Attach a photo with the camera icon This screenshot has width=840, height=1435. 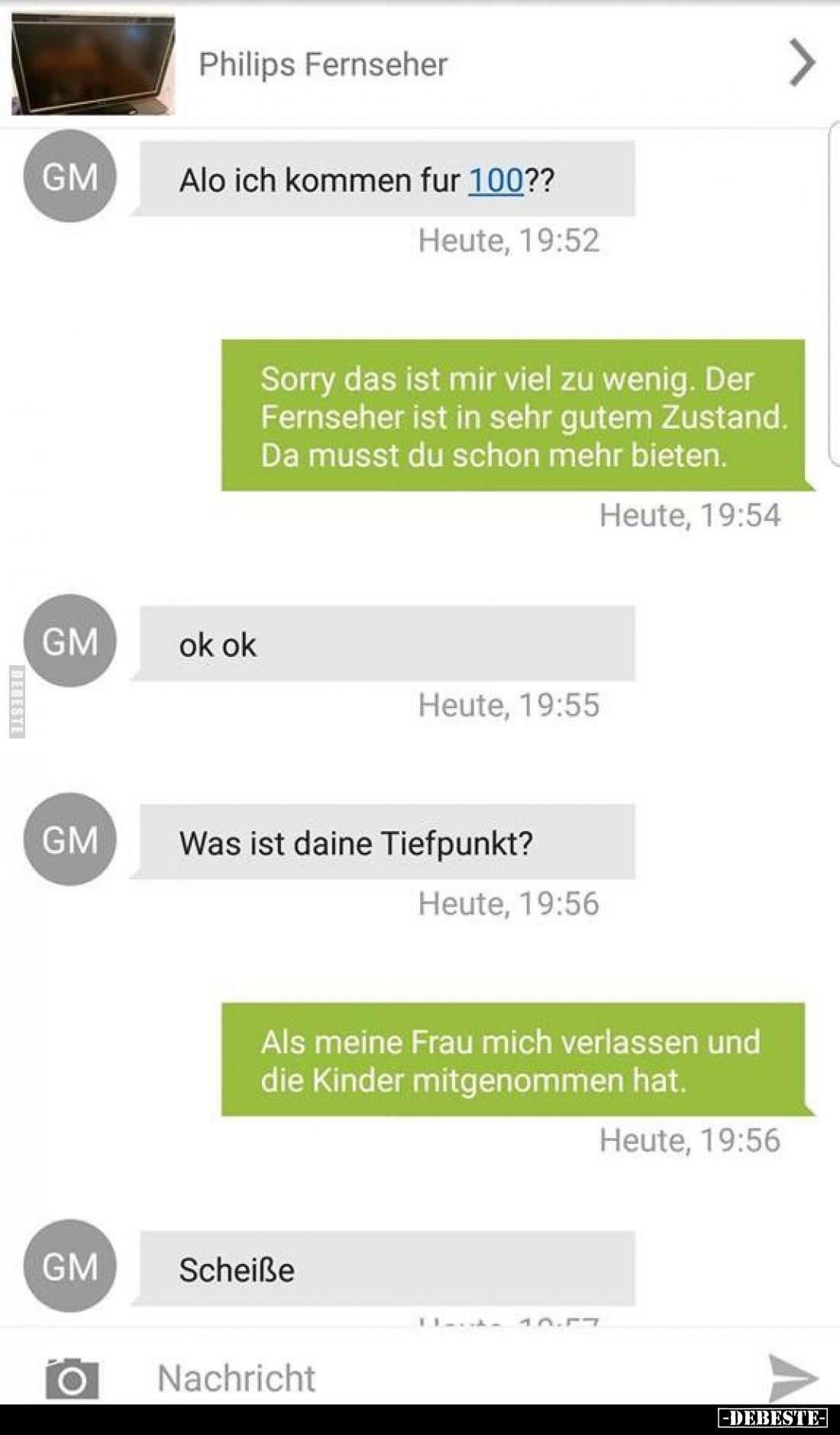73,1378
